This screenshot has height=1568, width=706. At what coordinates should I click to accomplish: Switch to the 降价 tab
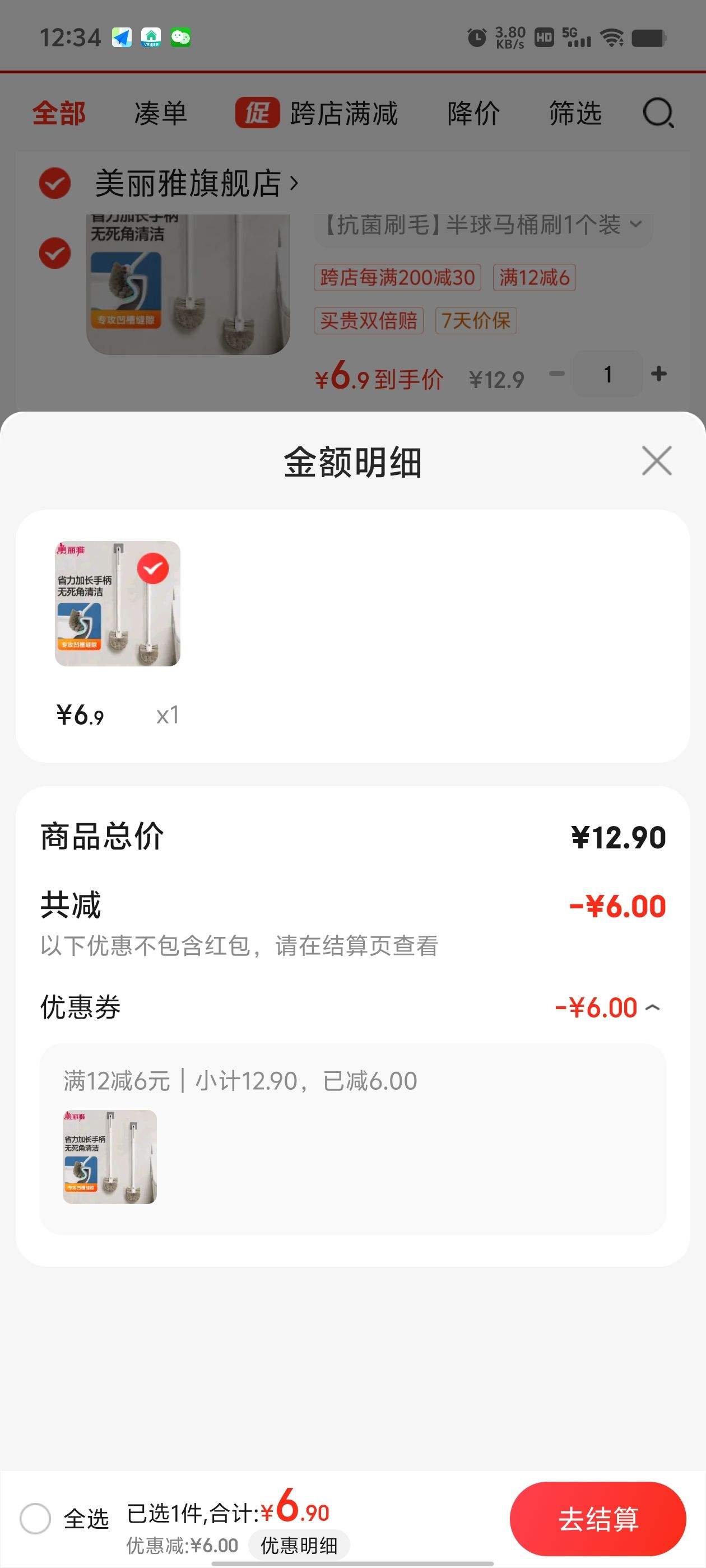coord(475,114)
